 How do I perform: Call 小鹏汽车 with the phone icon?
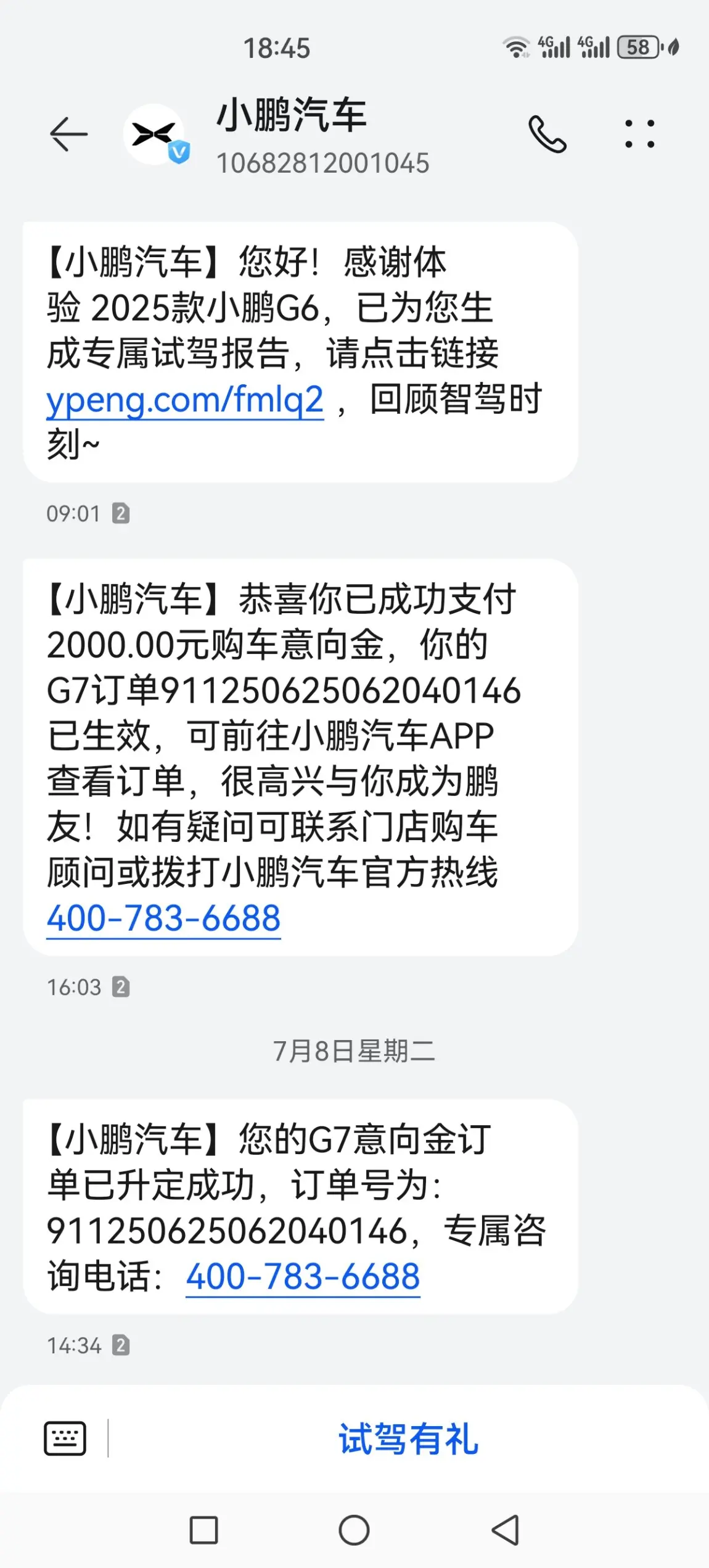pyautogui.click(x=547, y=134)
